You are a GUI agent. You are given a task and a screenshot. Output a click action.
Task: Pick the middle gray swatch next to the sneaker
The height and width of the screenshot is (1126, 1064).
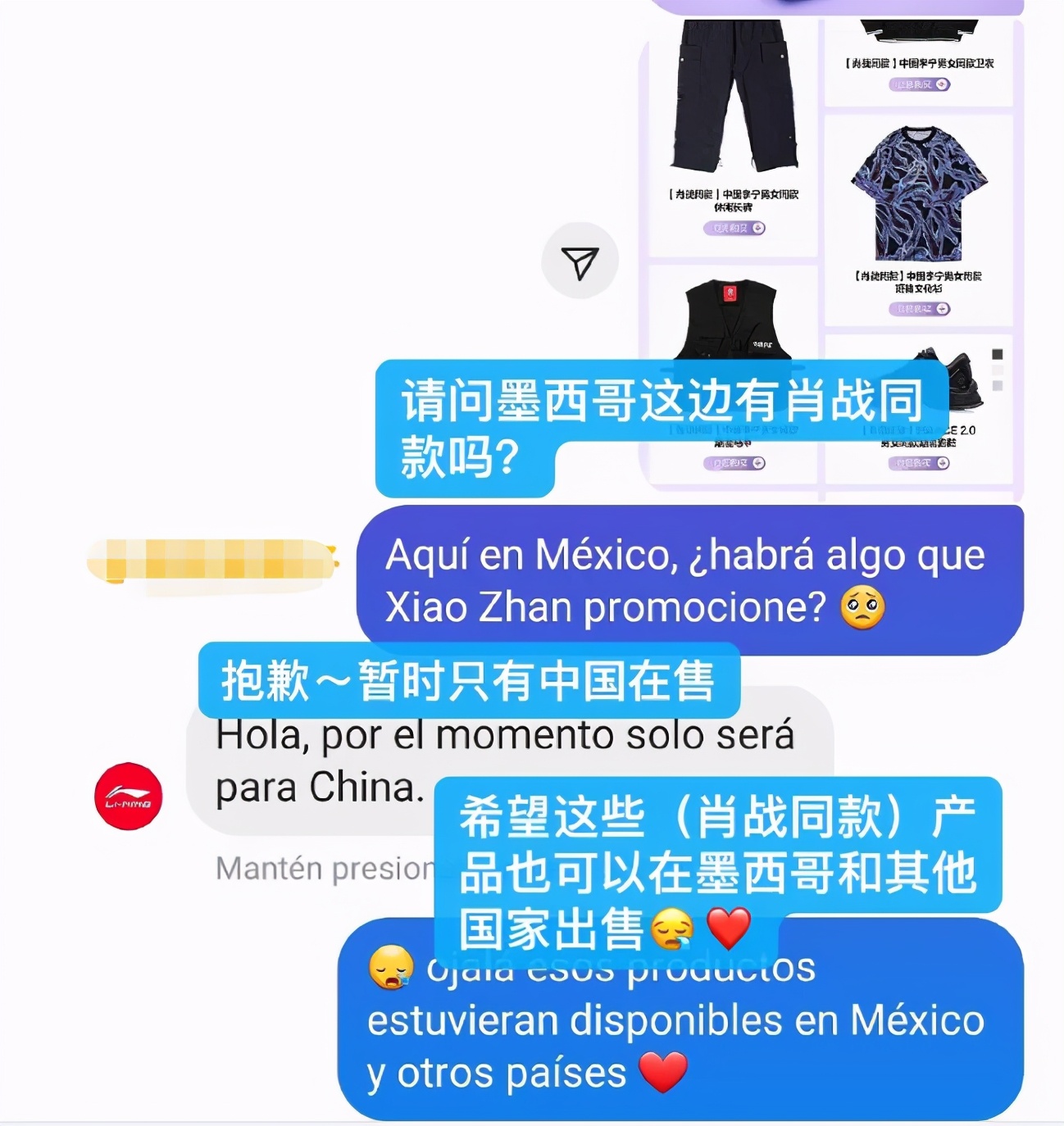click(997, 385)
